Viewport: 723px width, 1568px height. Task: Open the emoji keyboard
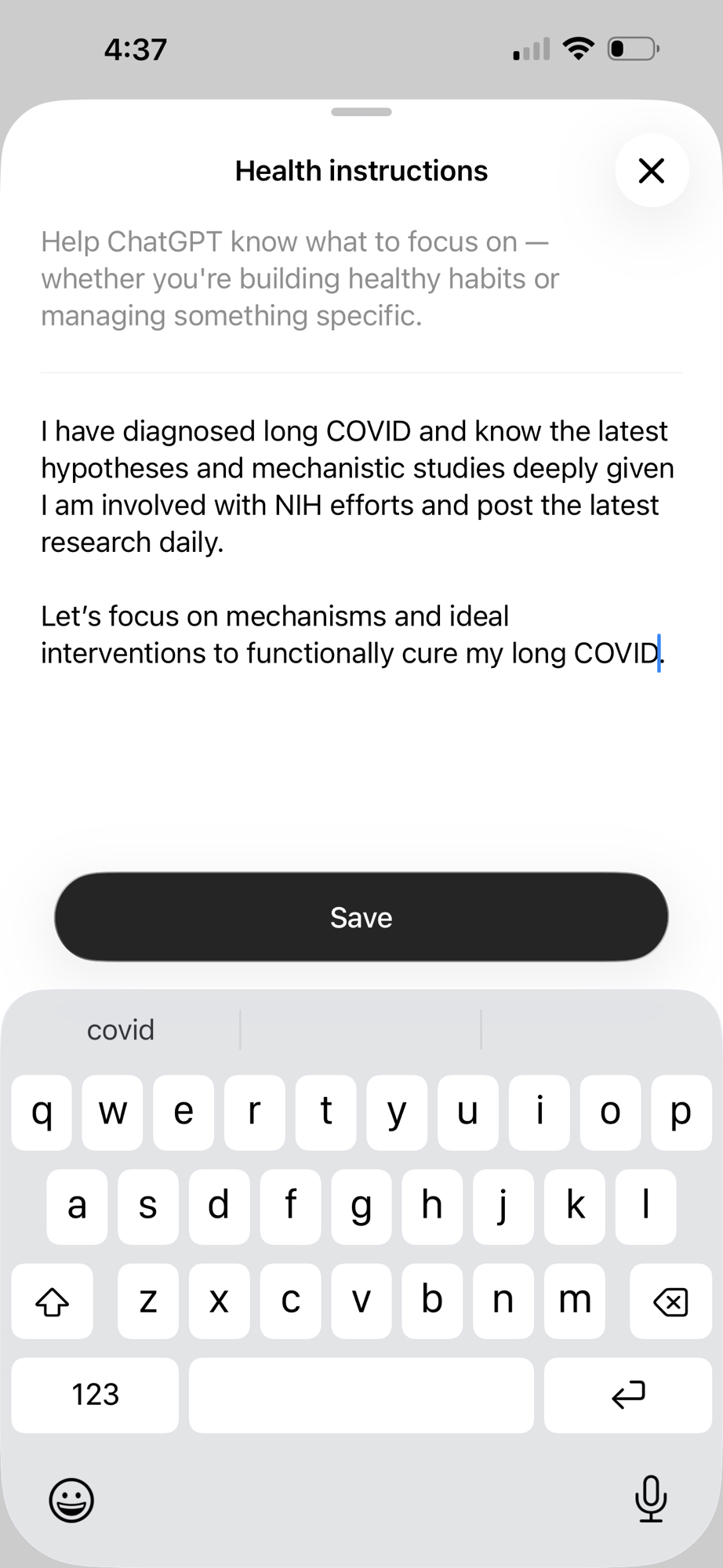click(x=71, y=1500)
